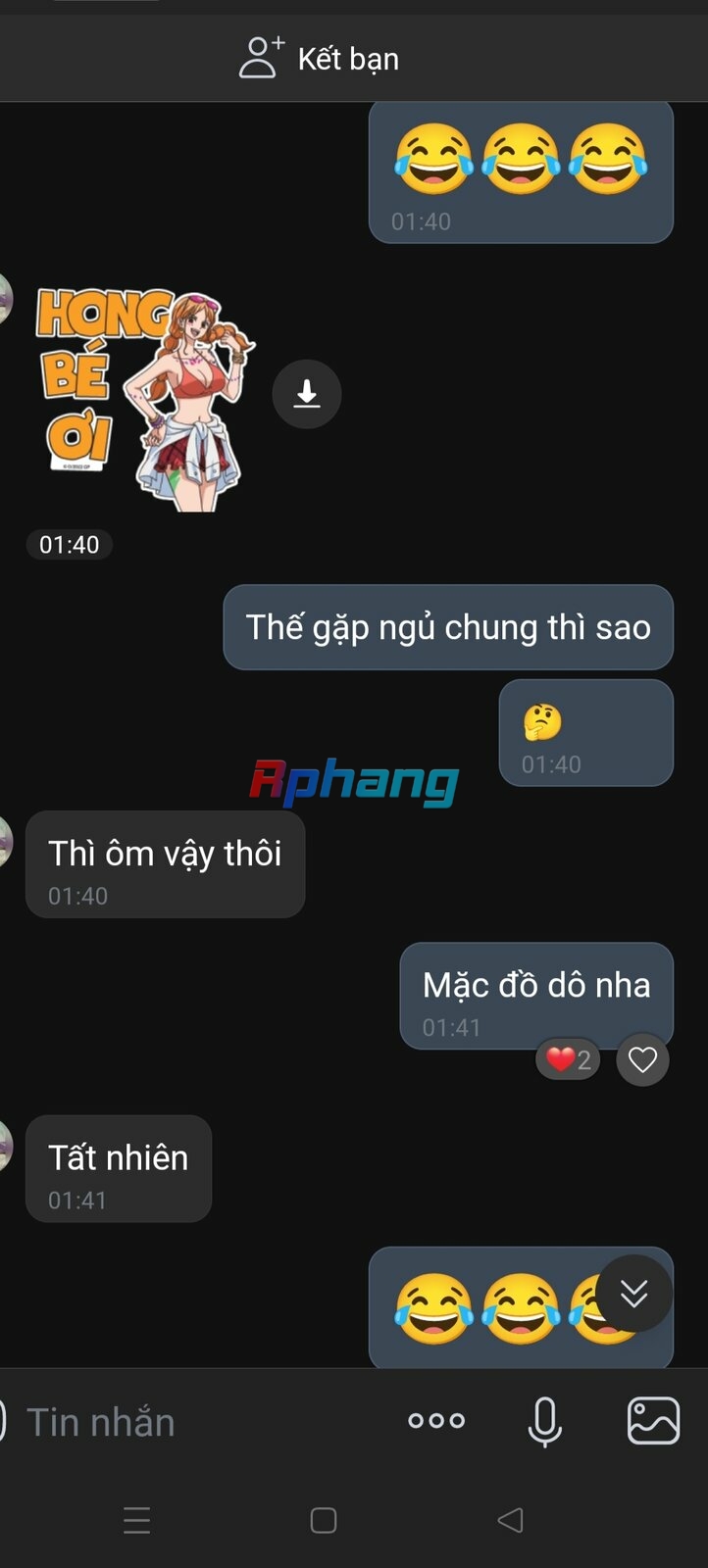Open the image gallery picker

point(653,1421)
